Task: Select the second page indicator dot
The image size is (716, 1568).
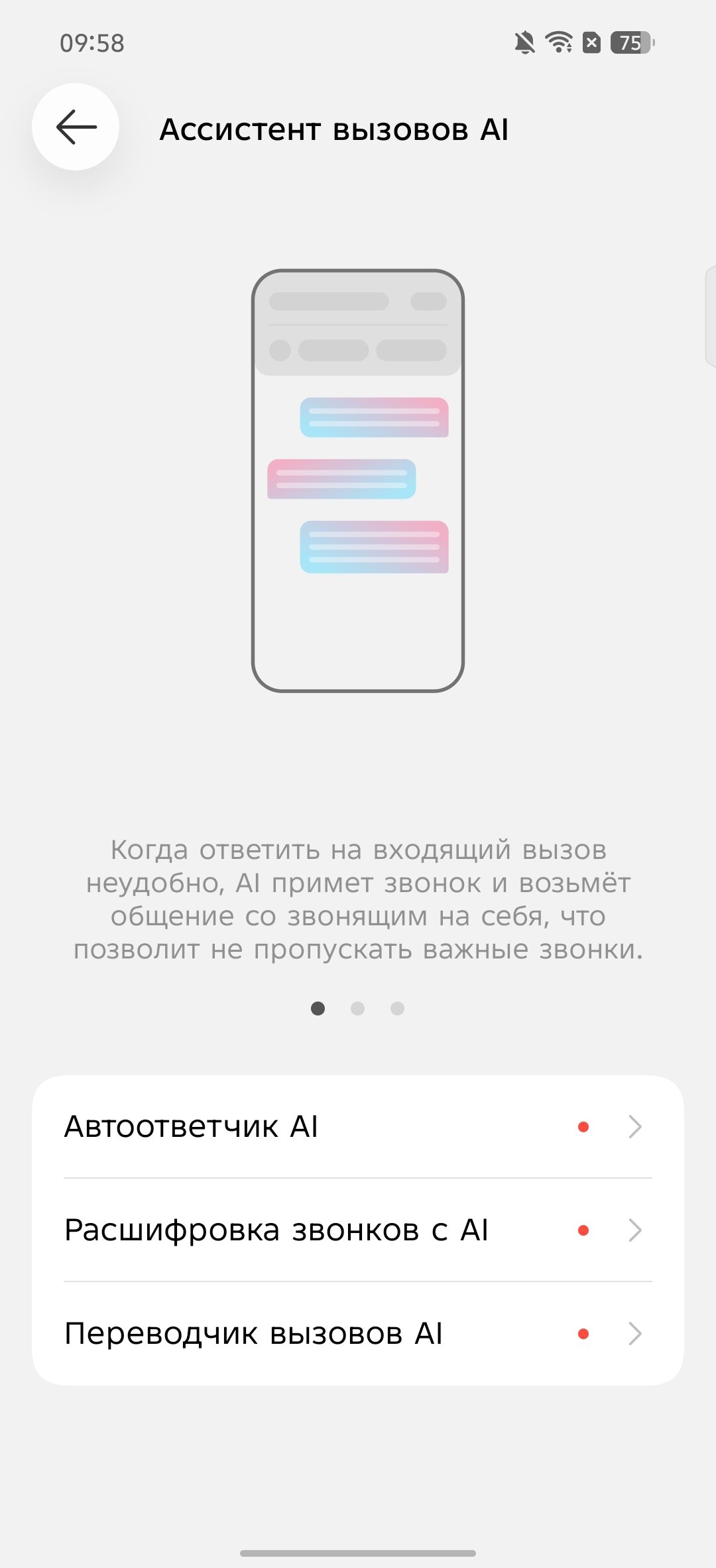Action: coord(357,1009)
